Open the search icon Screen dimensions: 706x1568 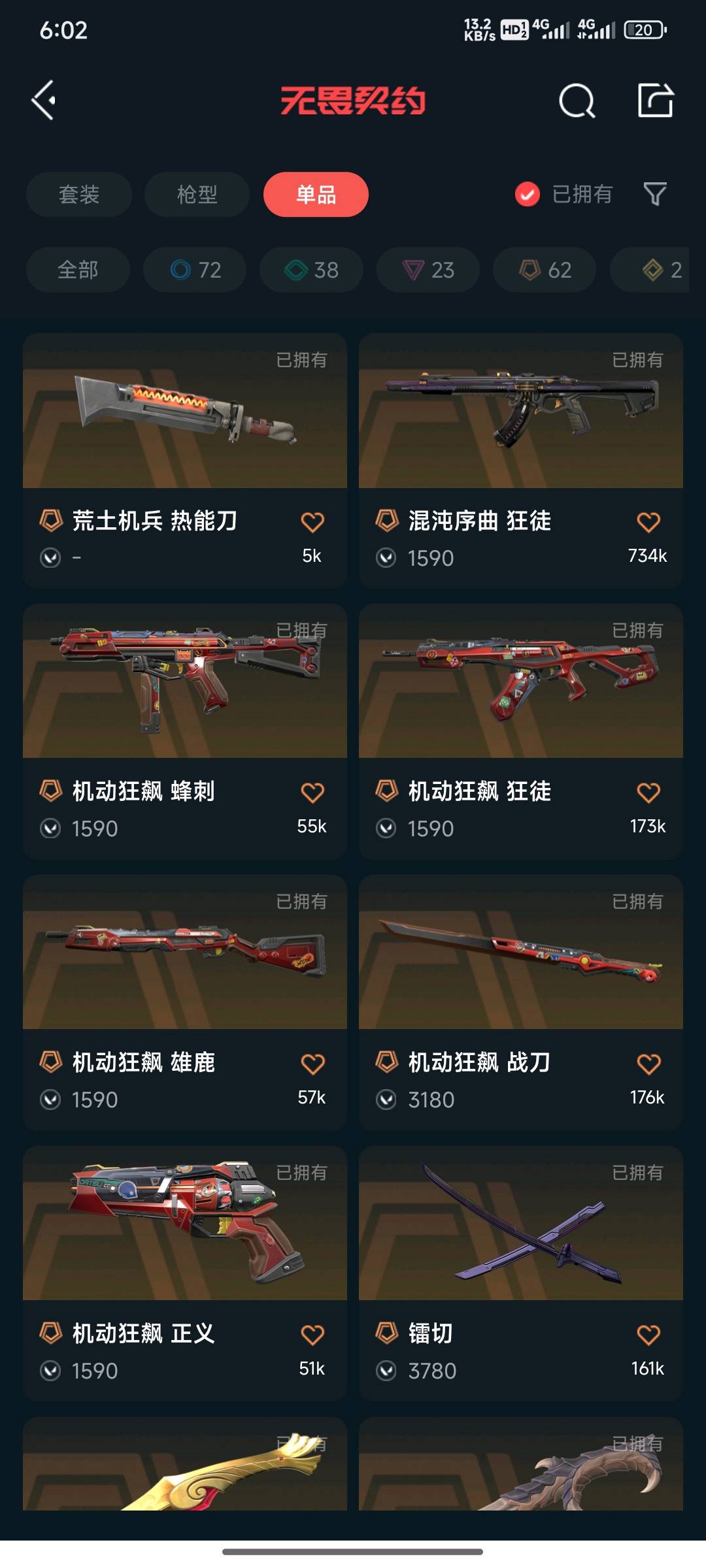(x=577, y=101)
